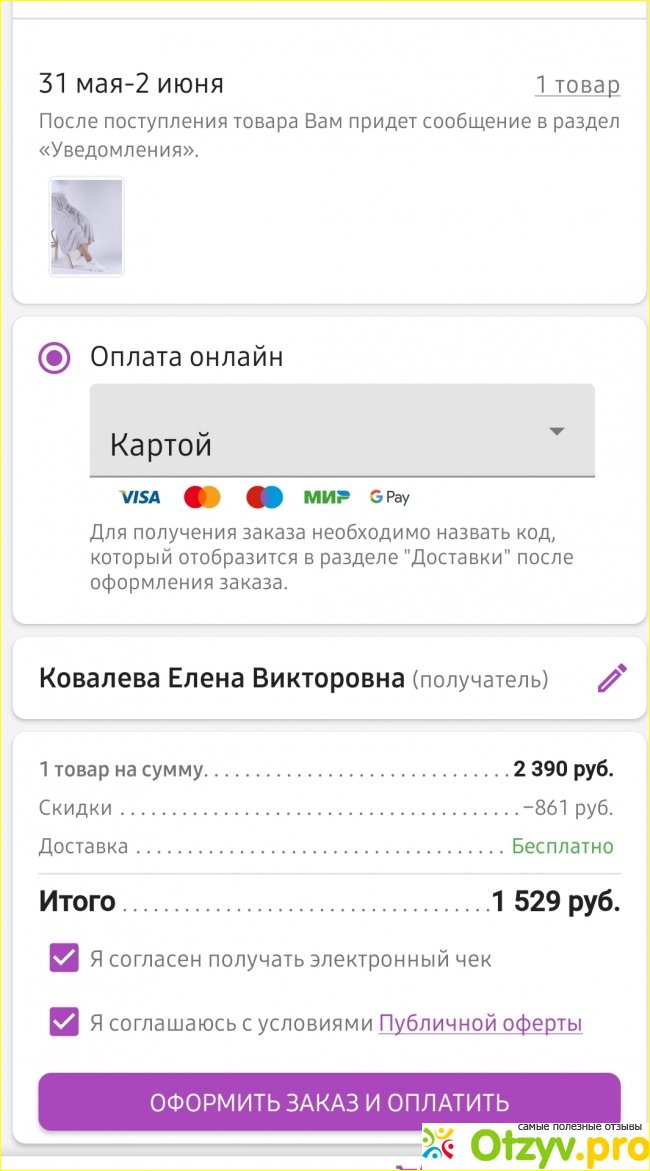Tap «Оформить заказ и оплатить» button
The height and width of the screenshot is (1171, 650).
(x=329, y=1103)
